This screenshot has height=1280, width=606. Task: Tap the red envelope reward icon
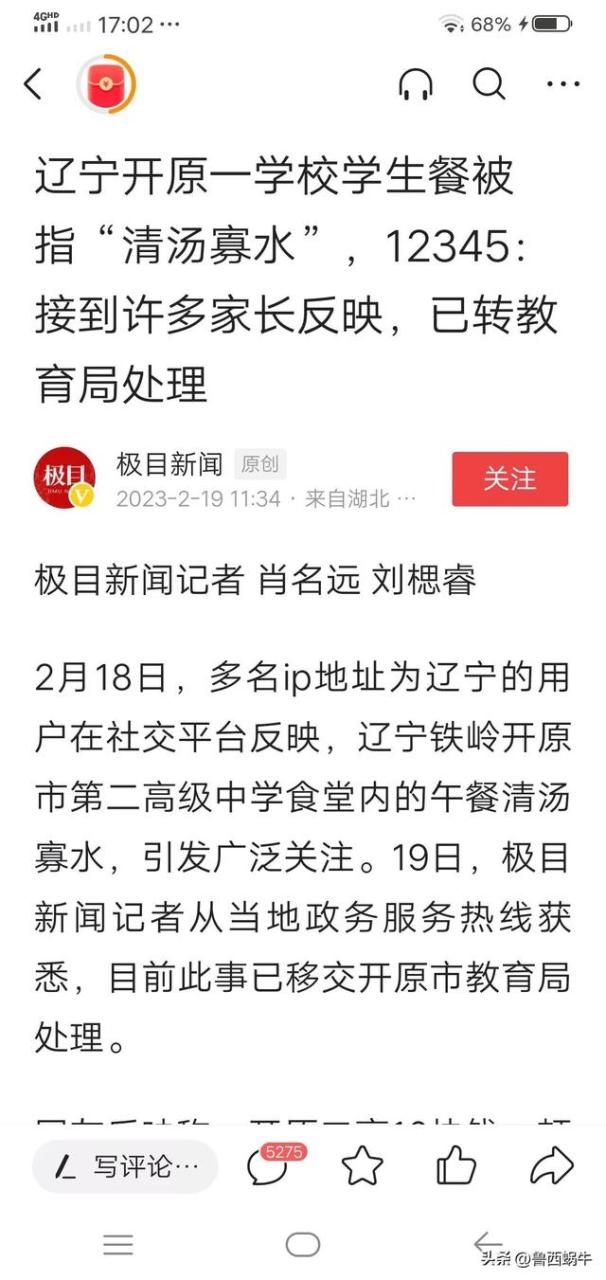[105, 85]
